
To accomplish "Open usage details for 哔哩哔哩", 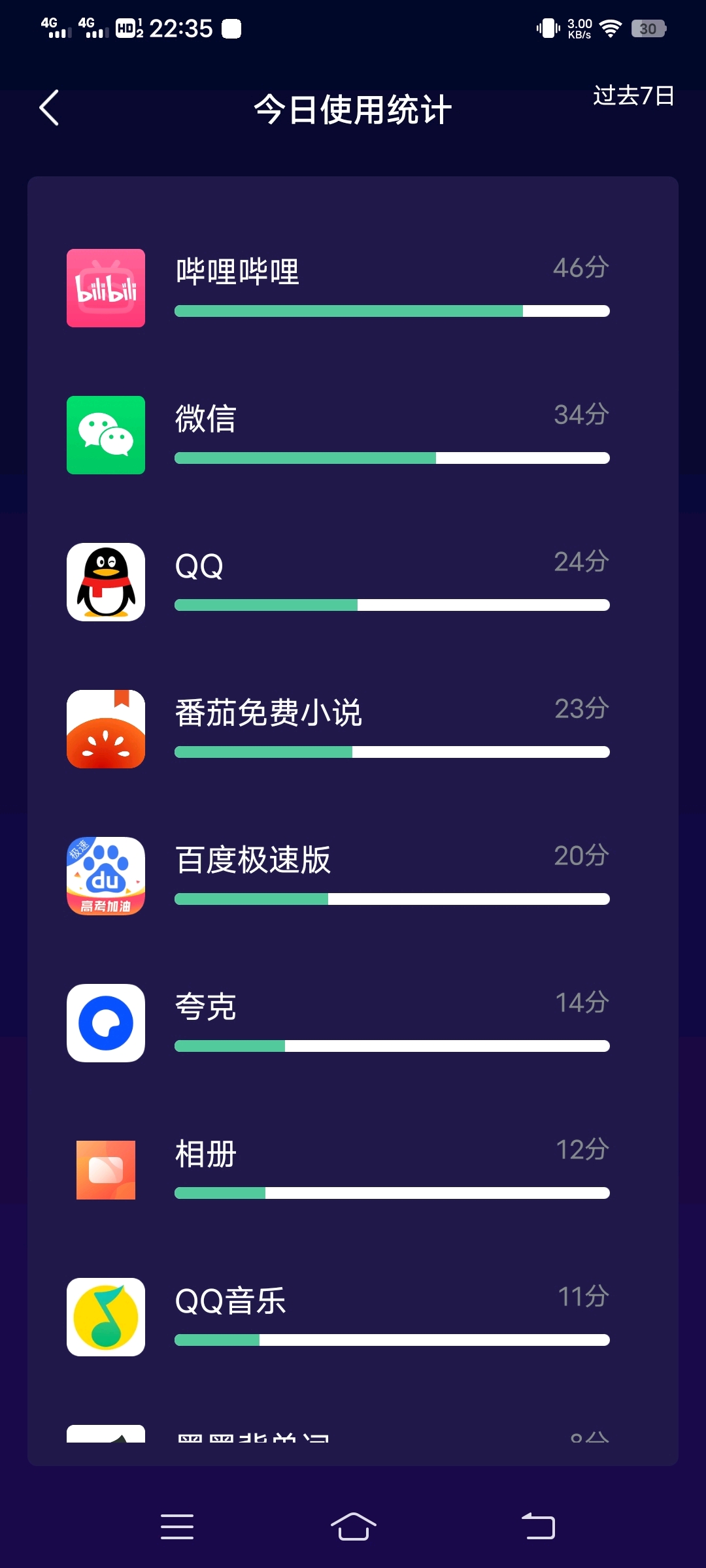I will 353,288.
